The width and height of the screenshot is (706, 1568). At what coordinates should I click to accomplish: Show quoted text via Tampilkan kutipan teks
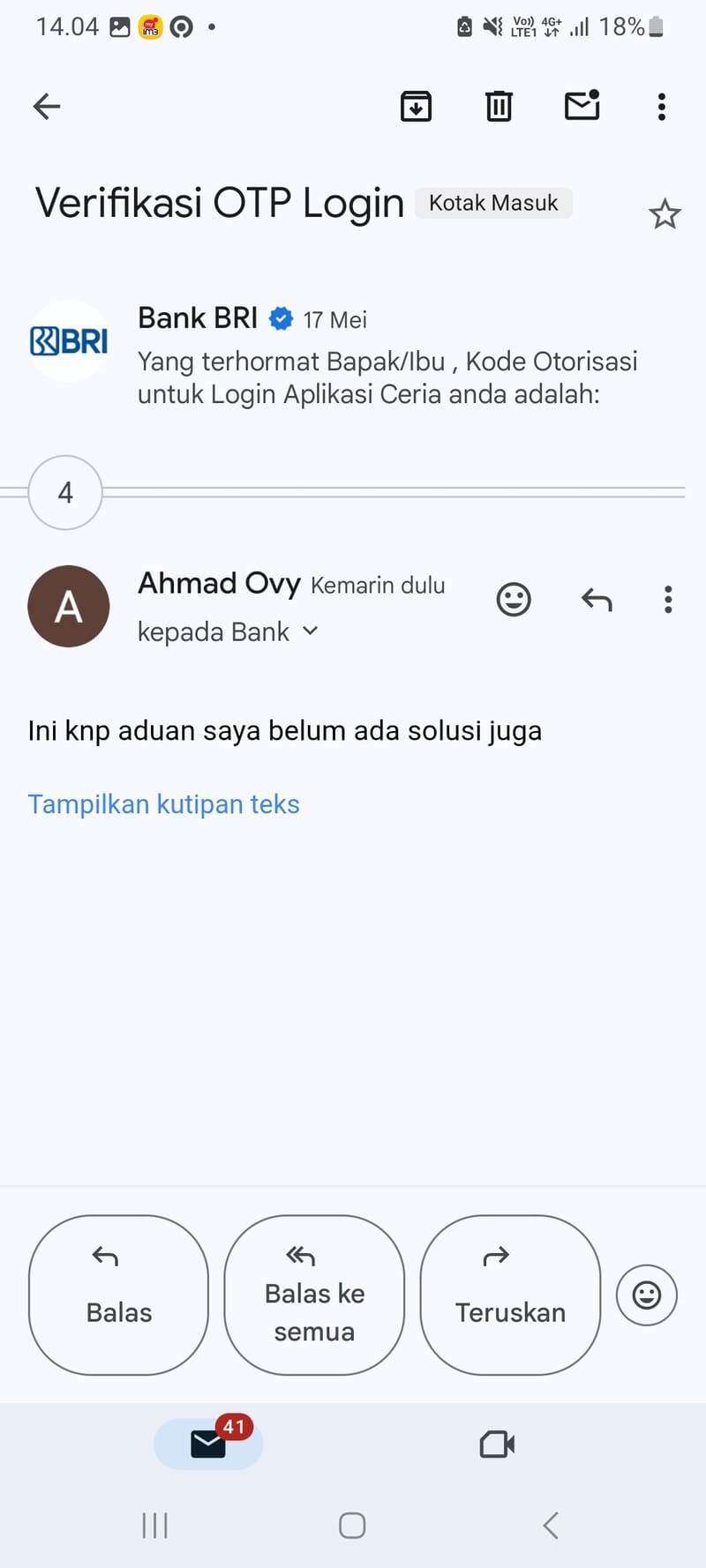click(x=164, y=804)
